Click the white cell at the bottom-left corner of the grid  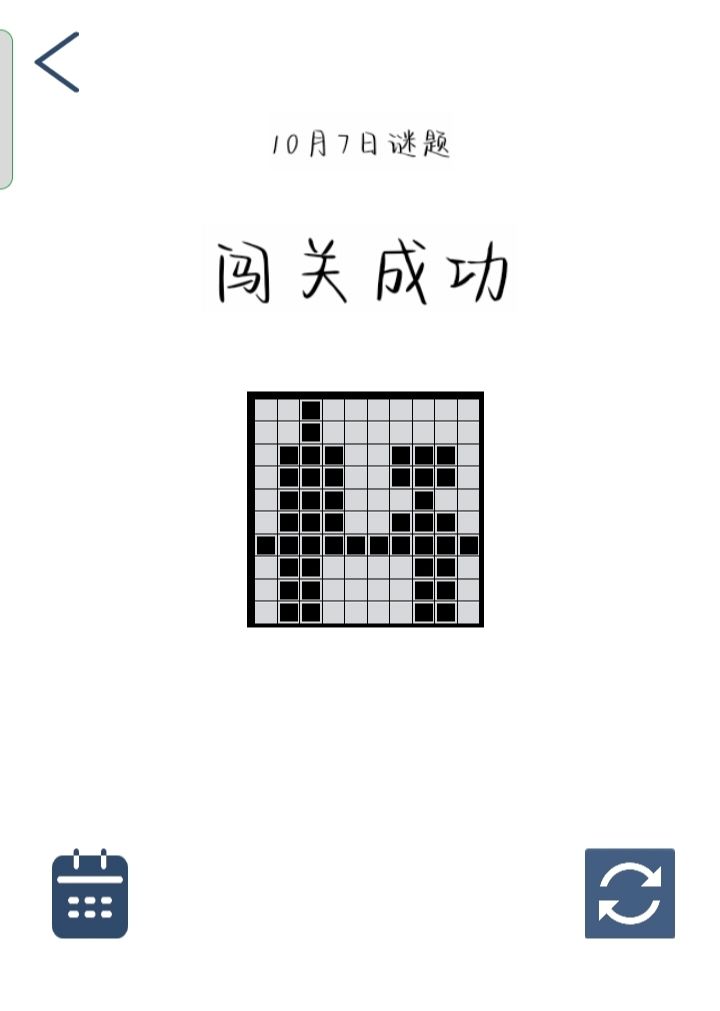[x=266, y=612]
